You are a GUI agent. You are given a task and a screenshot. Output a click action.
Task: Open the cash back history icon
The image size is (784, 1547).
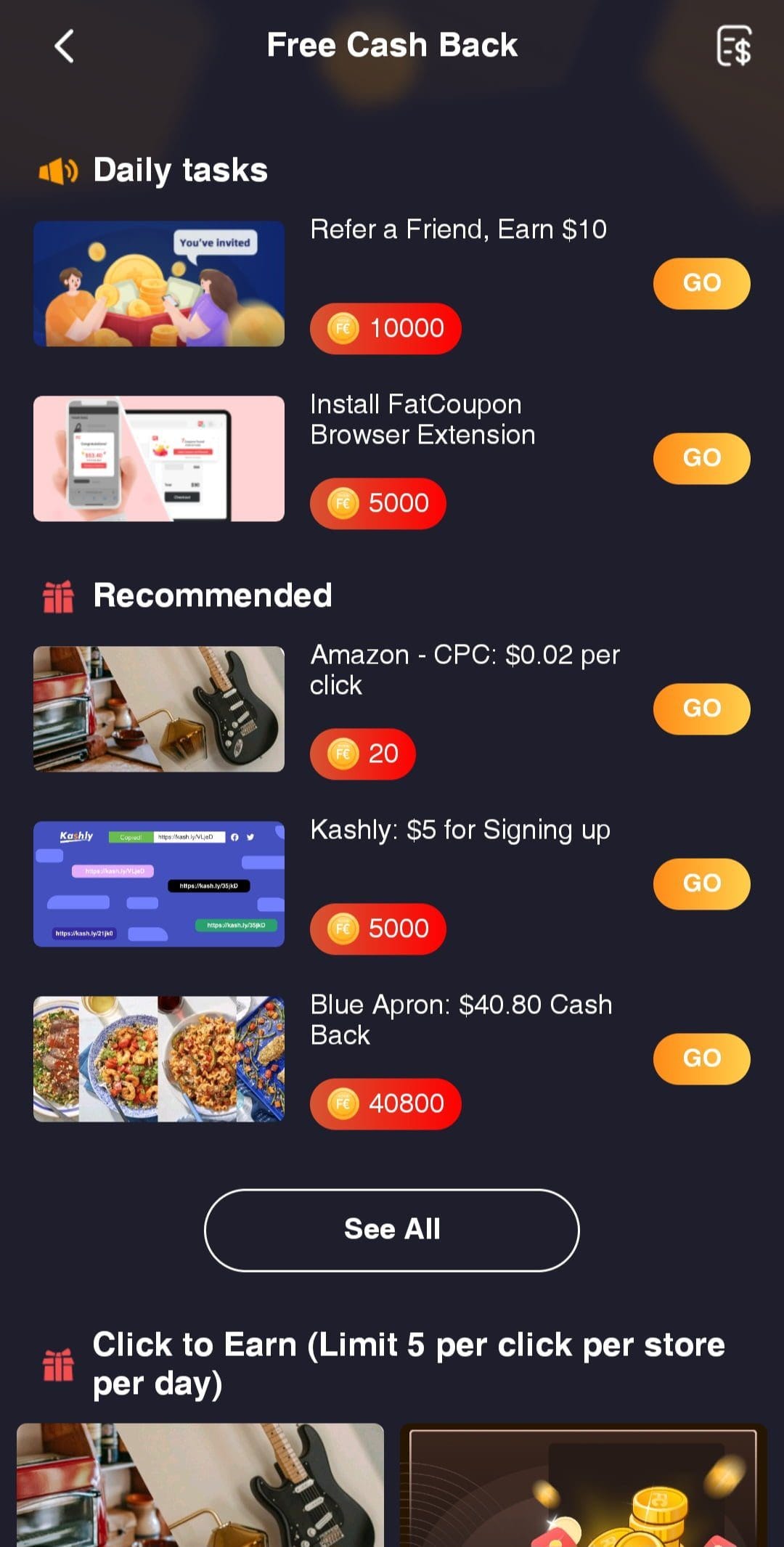(x=733, y=46)
